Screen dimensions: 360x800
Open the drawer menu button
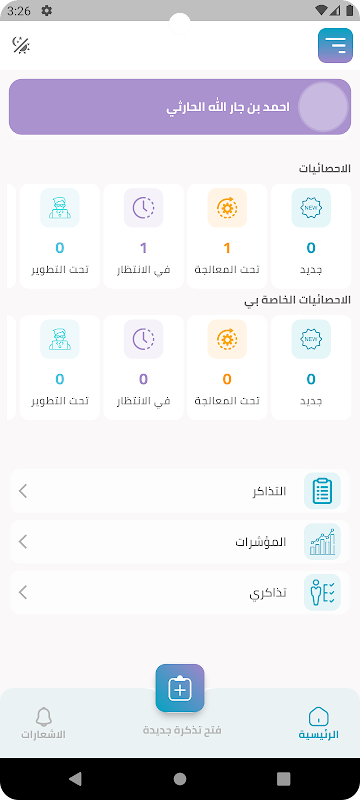(x=335, y=45)
